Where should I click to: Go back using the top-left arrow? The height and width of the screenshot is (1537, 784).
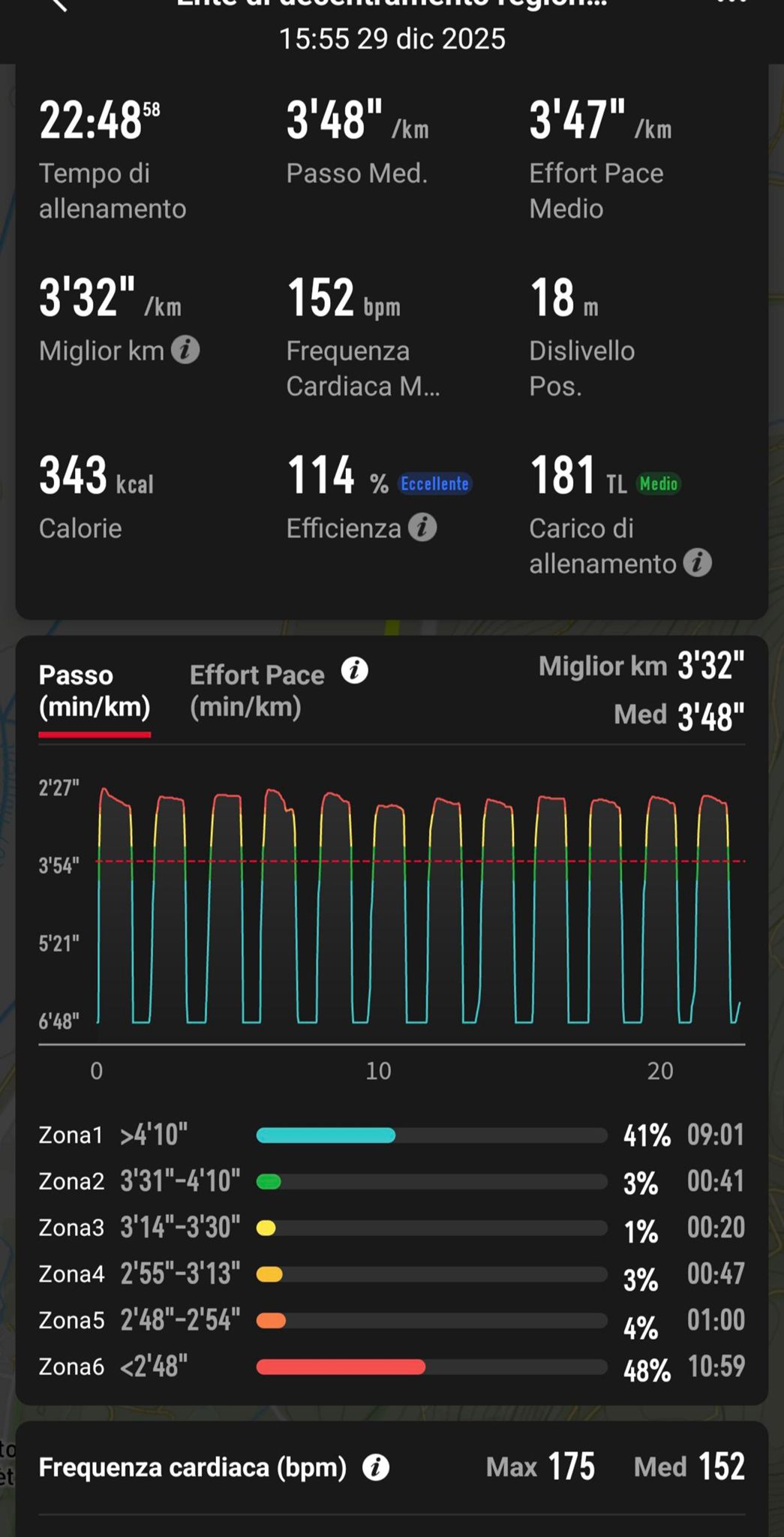tap(59, 5)
